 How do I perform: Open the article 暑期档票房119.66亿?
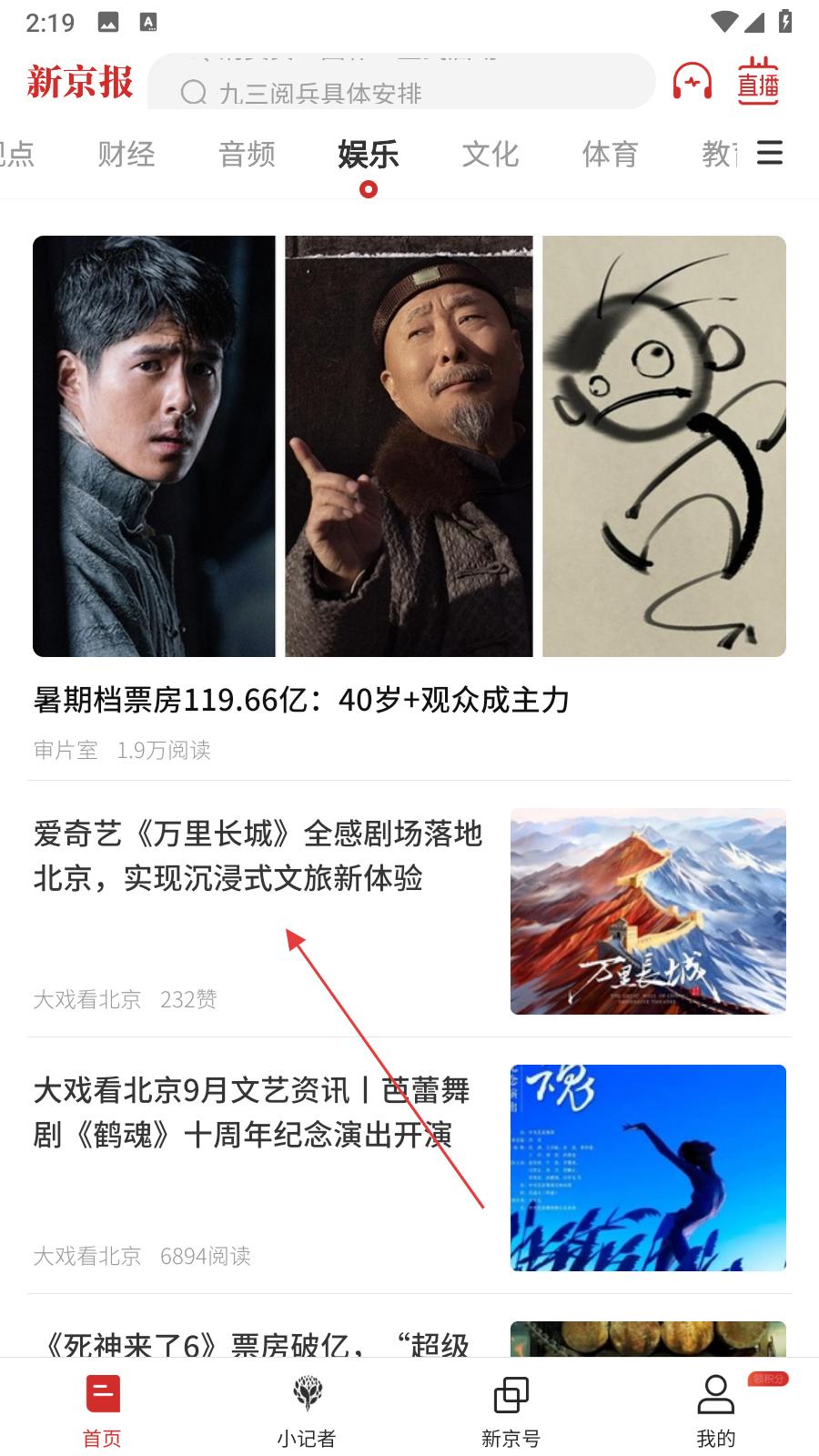pyautogui.click(x=301, y=700)
